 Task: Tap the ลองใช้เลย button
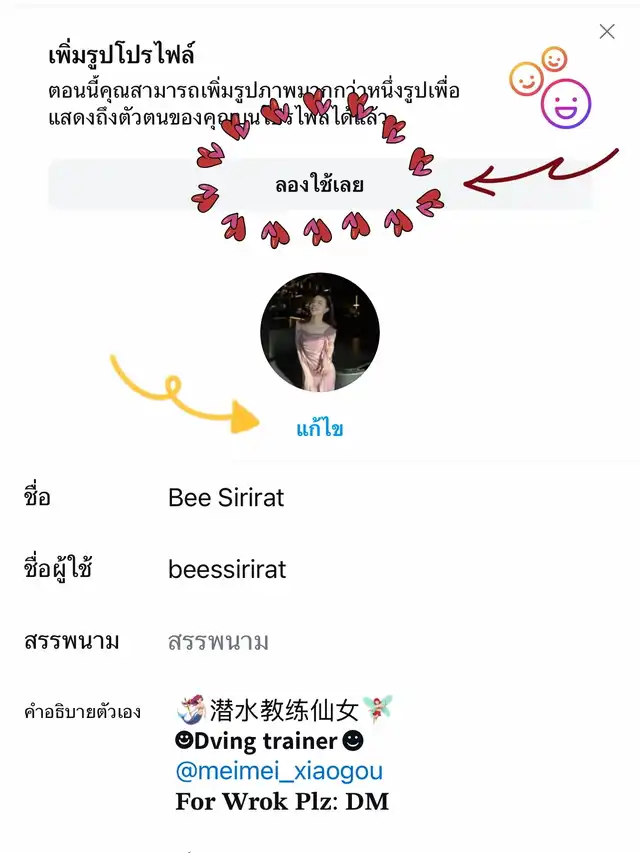(320, 185)
